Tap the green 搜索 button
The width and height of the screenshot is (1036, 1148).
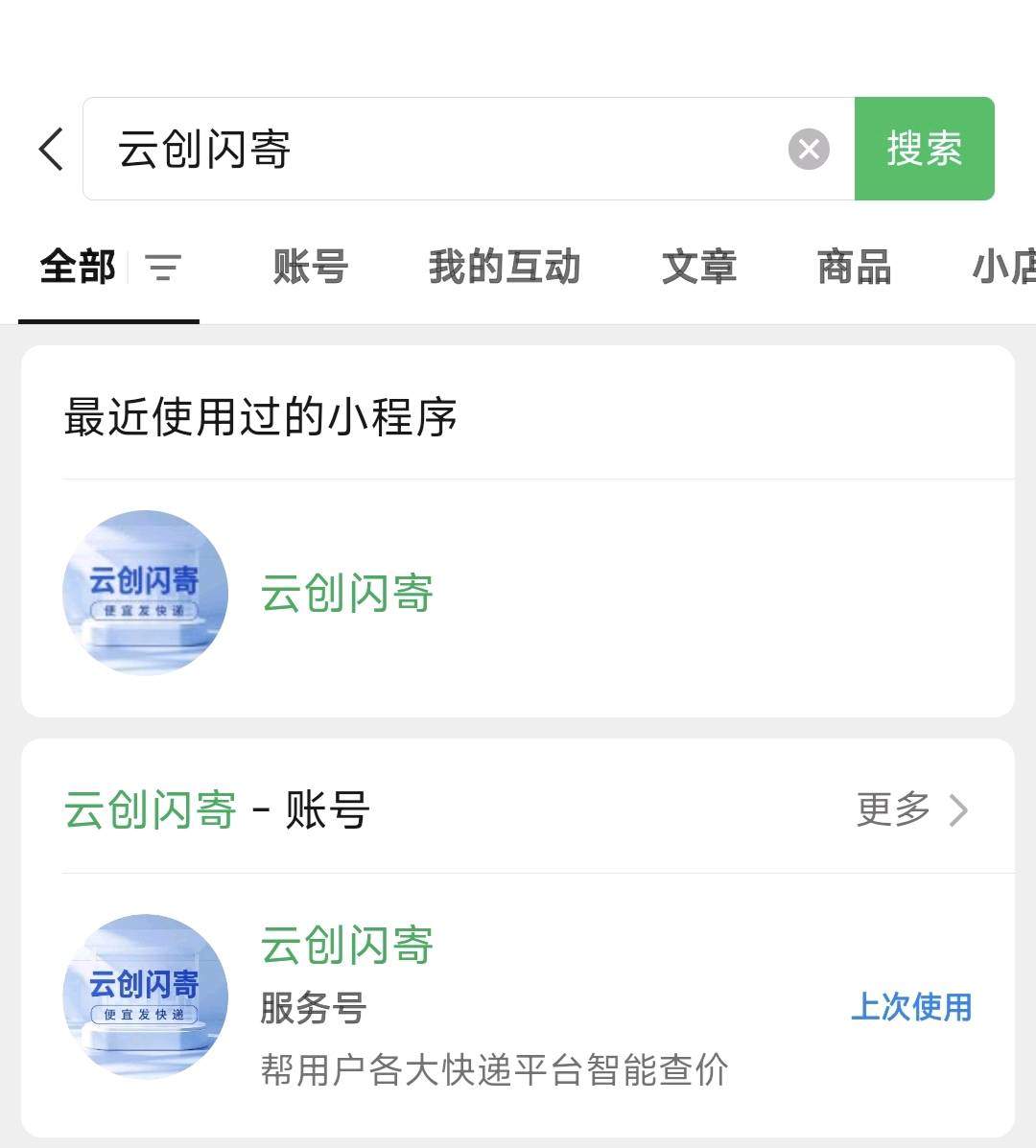(x=924, y=150)
